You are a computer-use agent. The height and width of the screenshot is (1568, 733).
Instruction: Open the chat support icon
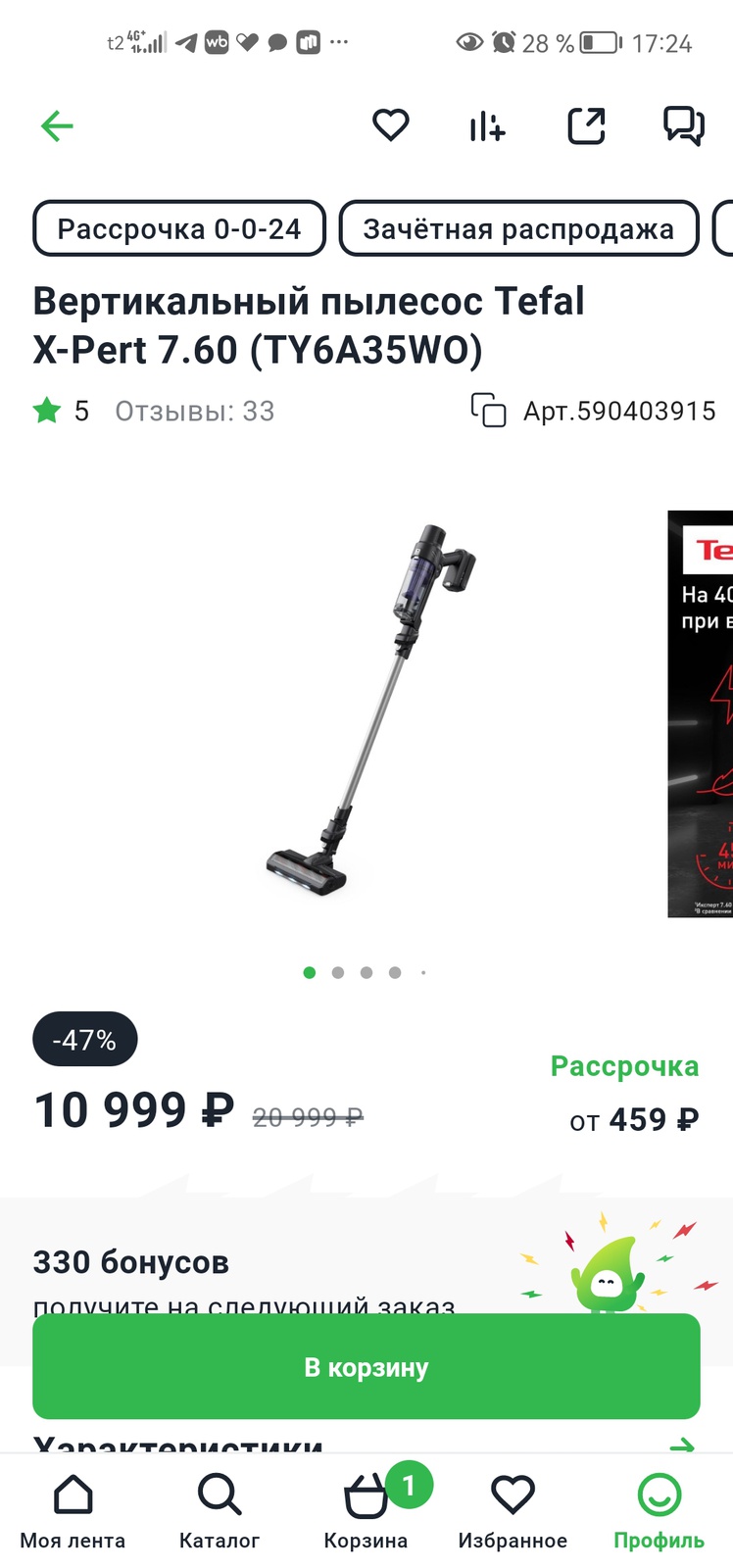coord(683,126)
